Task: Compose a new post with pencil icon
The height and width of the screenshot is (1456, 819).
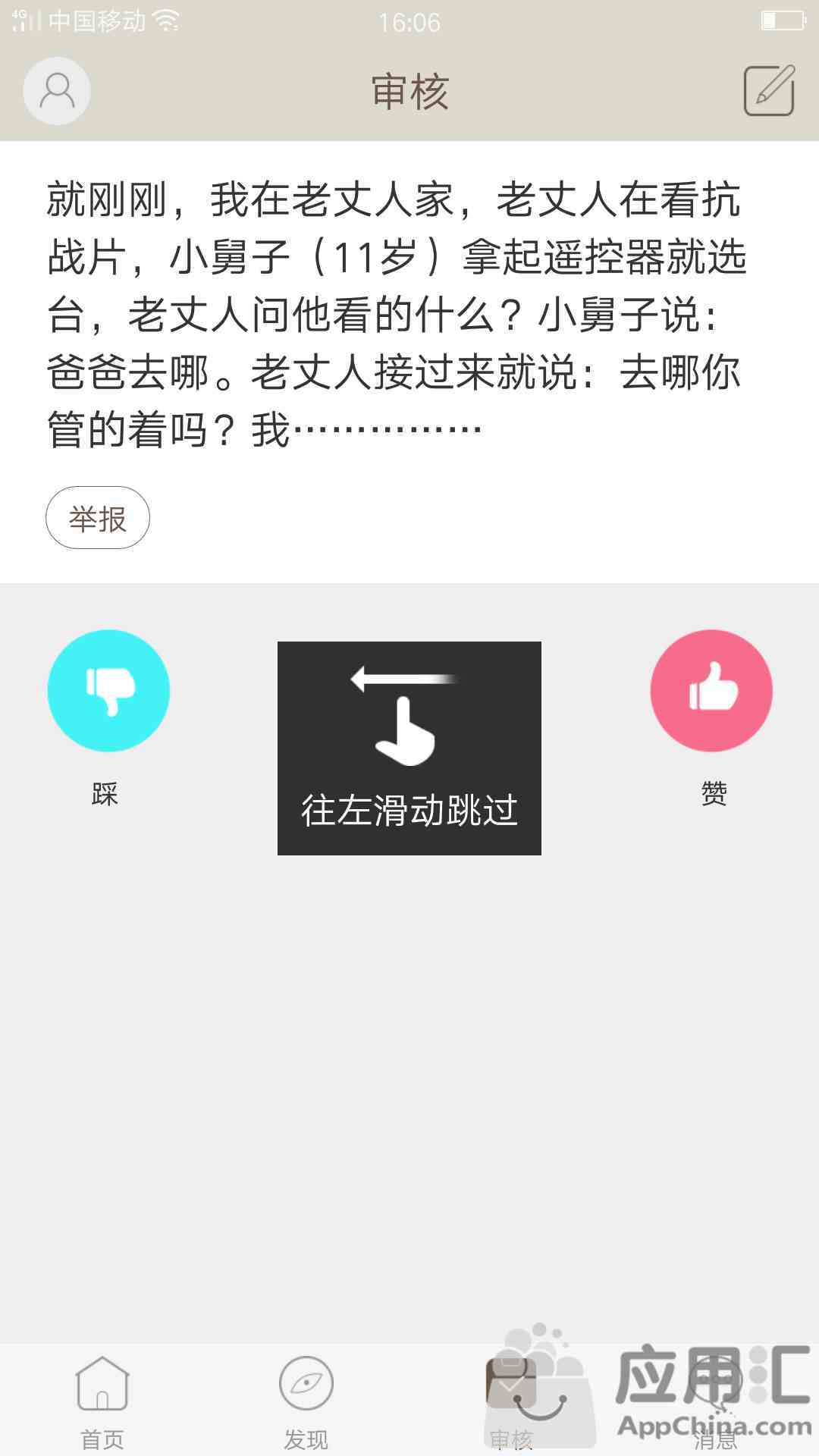Action: 768,91
